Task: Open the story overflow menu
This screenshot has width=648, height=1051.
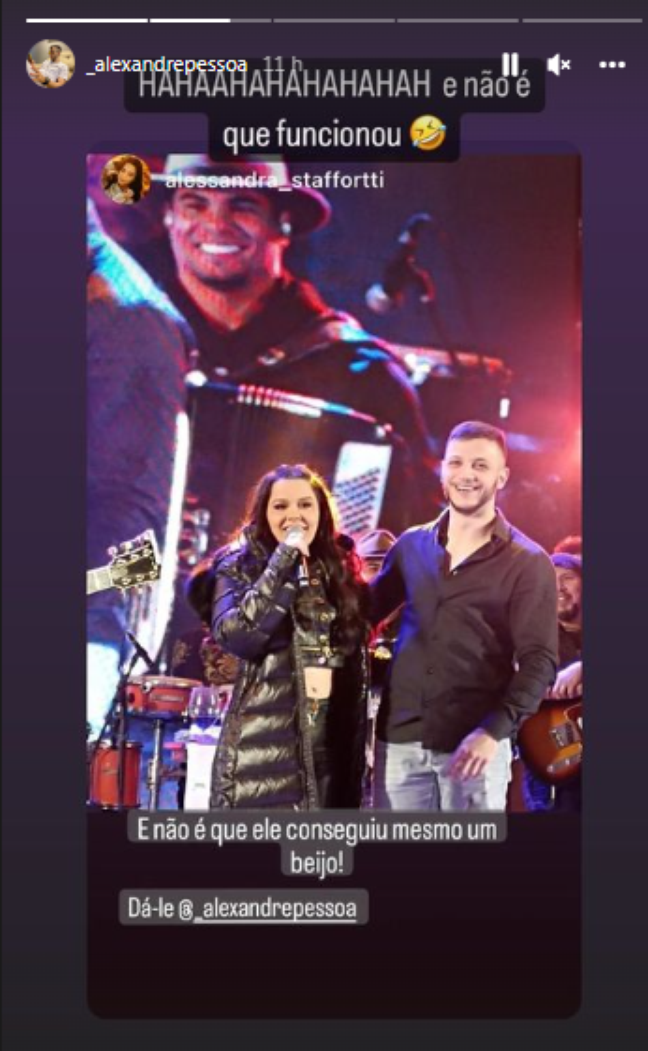Action: [x=611, y=64]
